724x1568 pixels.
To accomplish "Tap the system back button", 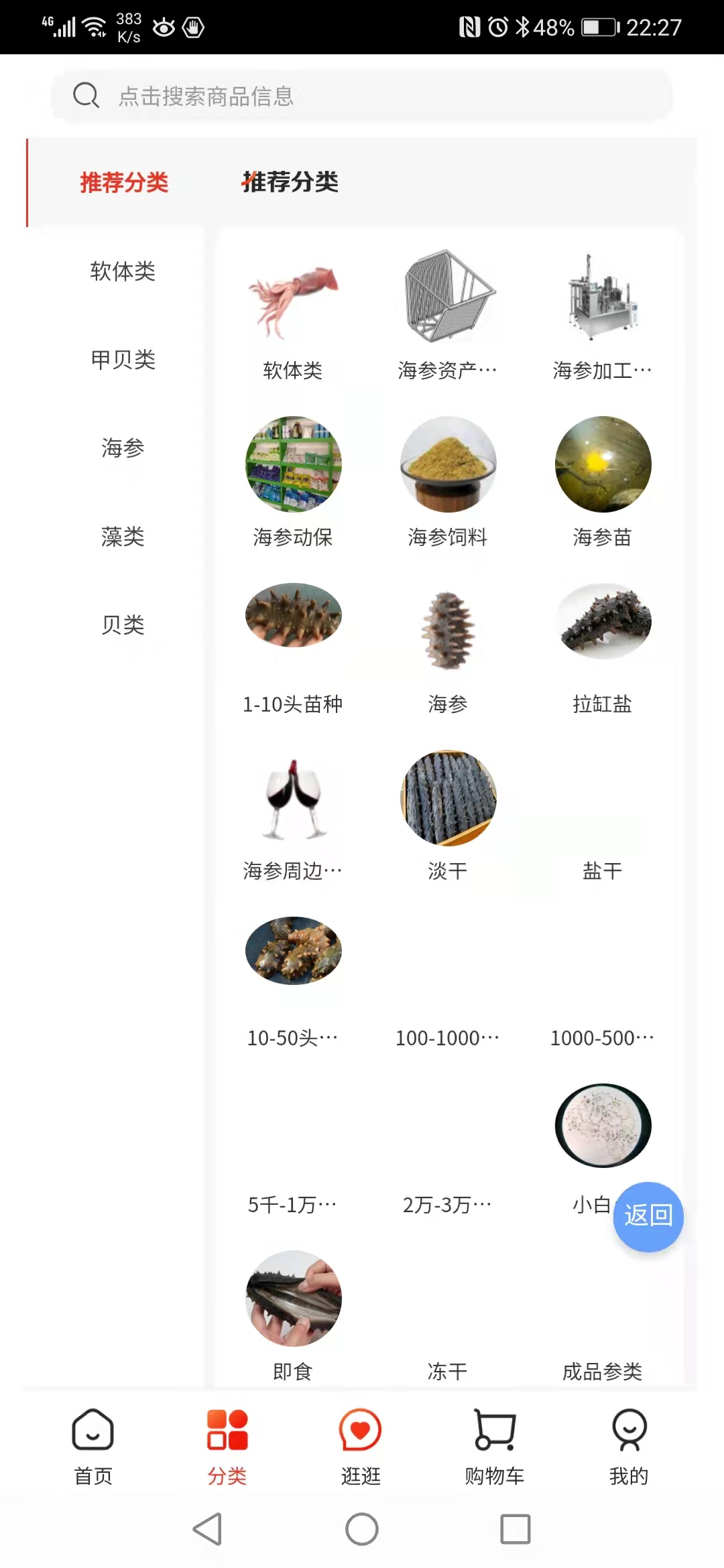I will 207,1529.
